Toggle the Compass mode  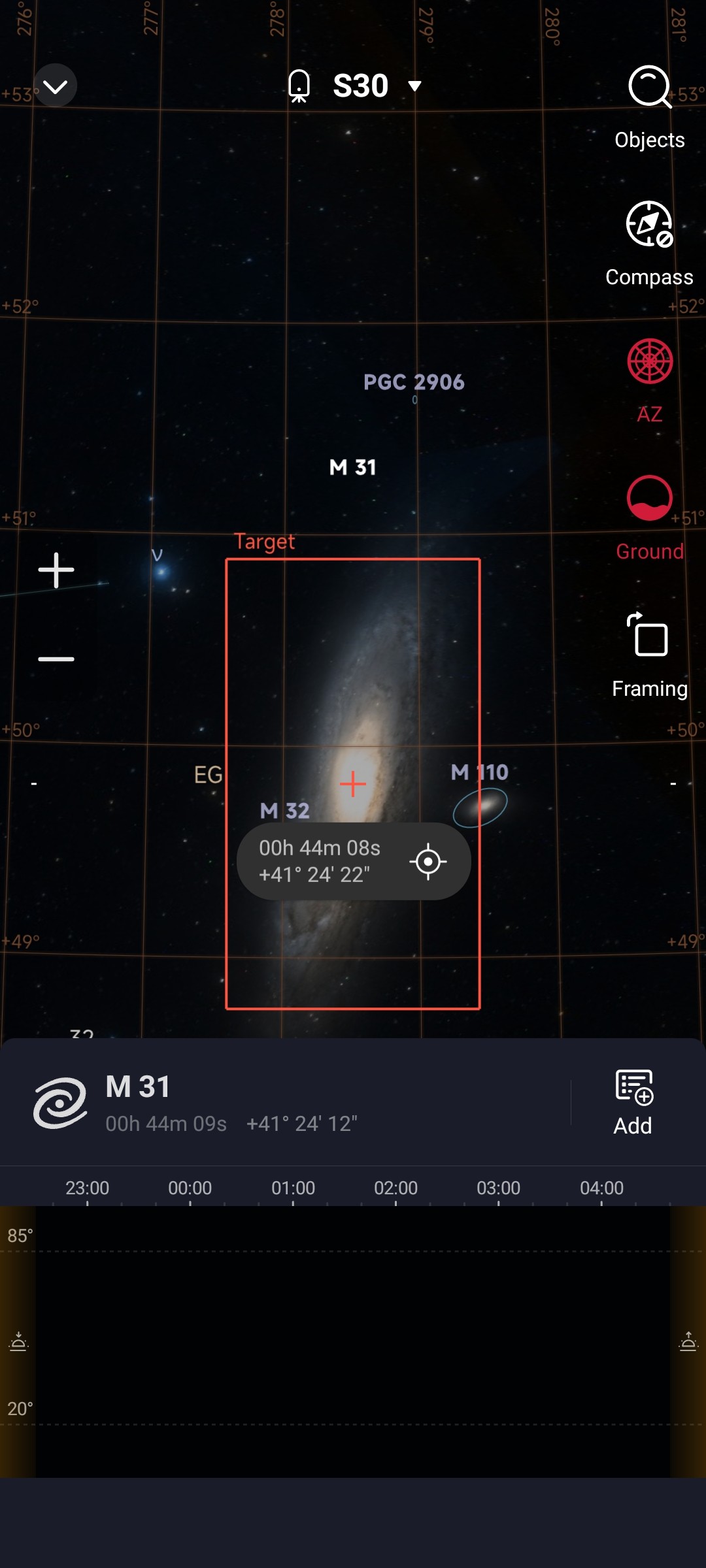(x=649, y=243)
